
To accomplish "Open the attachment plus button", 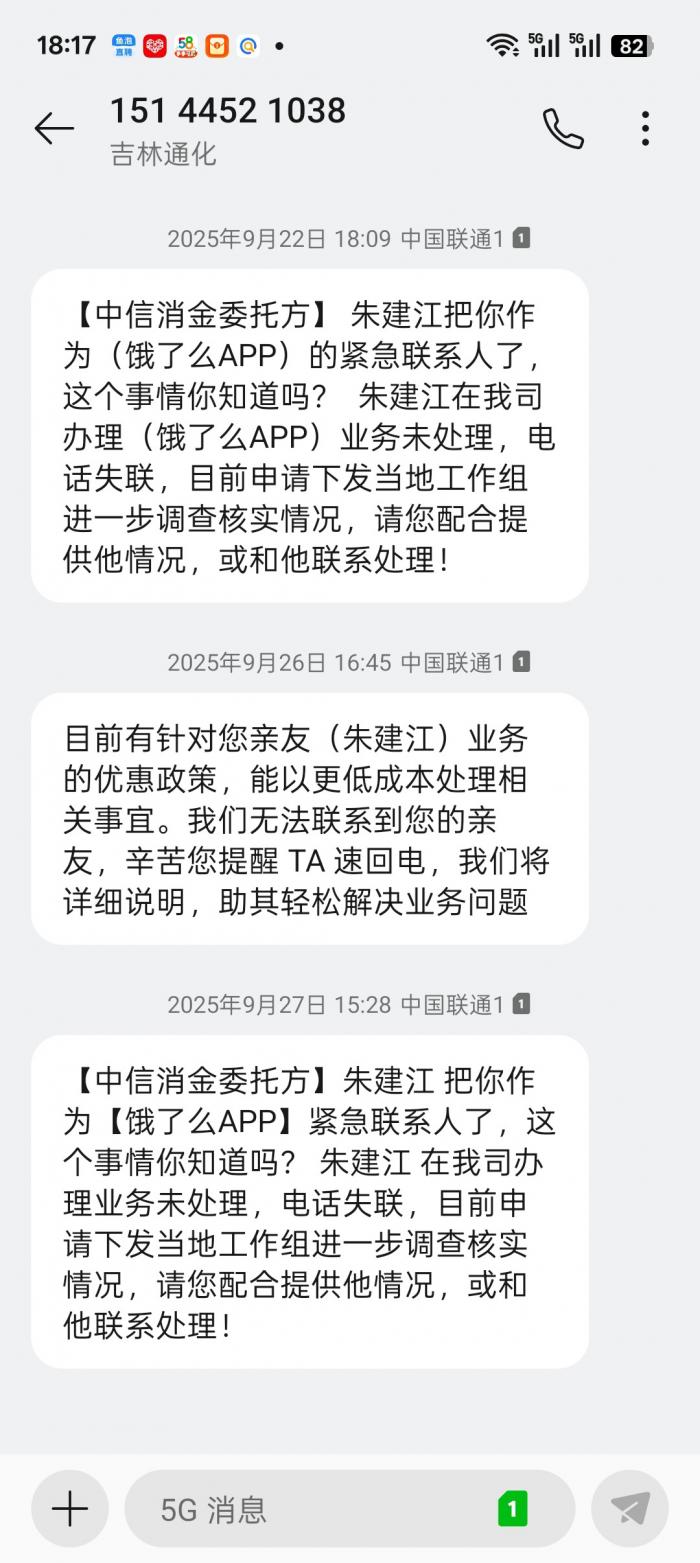I will coord(70,1508).
